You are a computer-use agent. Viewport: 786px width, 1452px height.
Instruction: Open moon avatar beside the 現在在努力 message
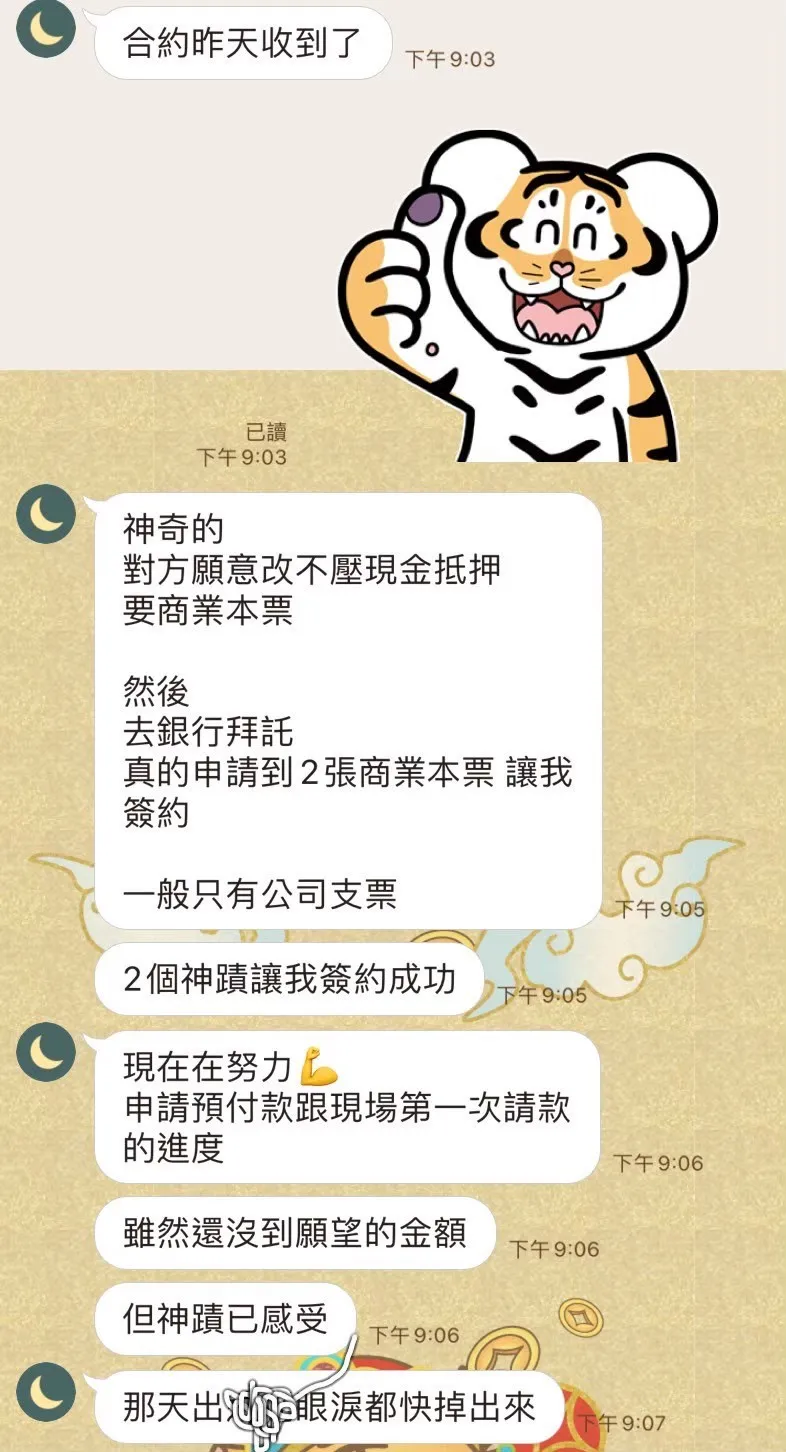point(46,1052)
